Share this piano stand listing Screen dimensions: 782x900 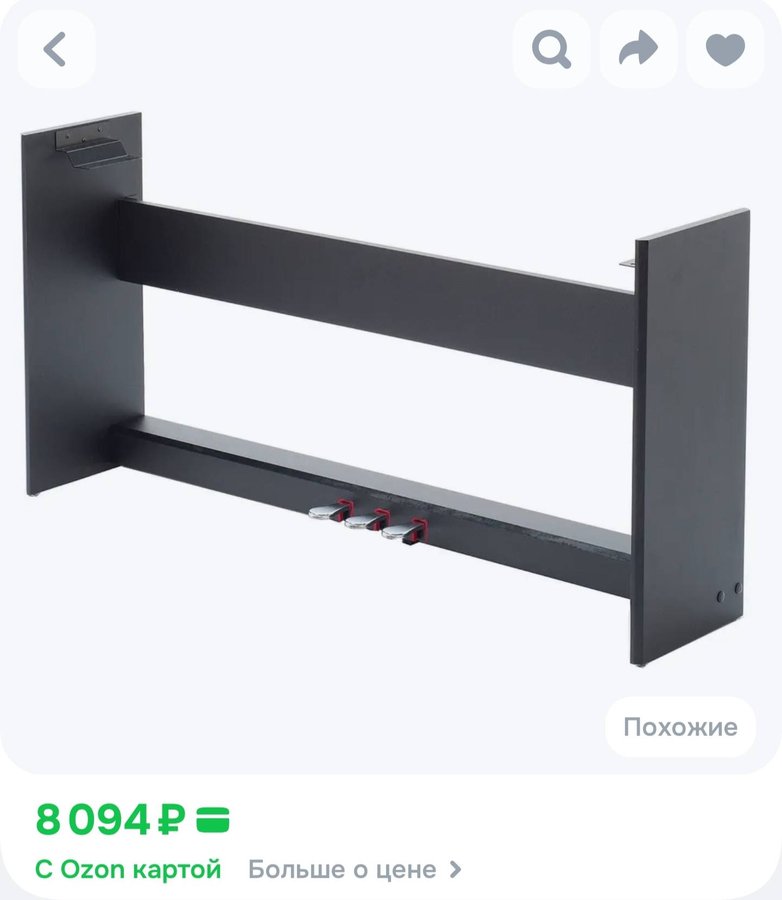pos(638,49)
